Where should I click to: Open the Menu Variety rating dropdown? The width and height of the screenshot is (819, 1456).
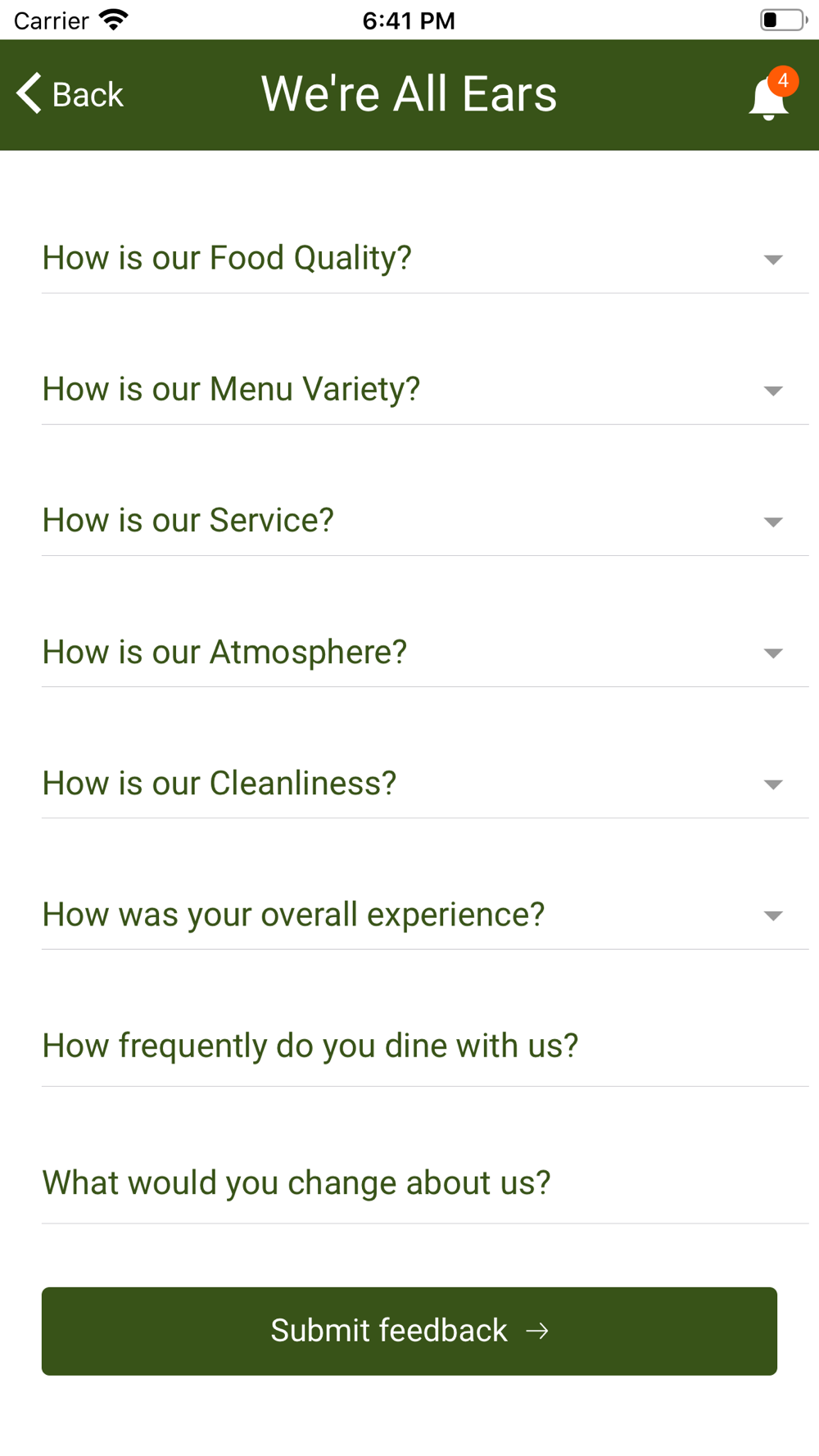pyautogui.click(x=425, y=389)
